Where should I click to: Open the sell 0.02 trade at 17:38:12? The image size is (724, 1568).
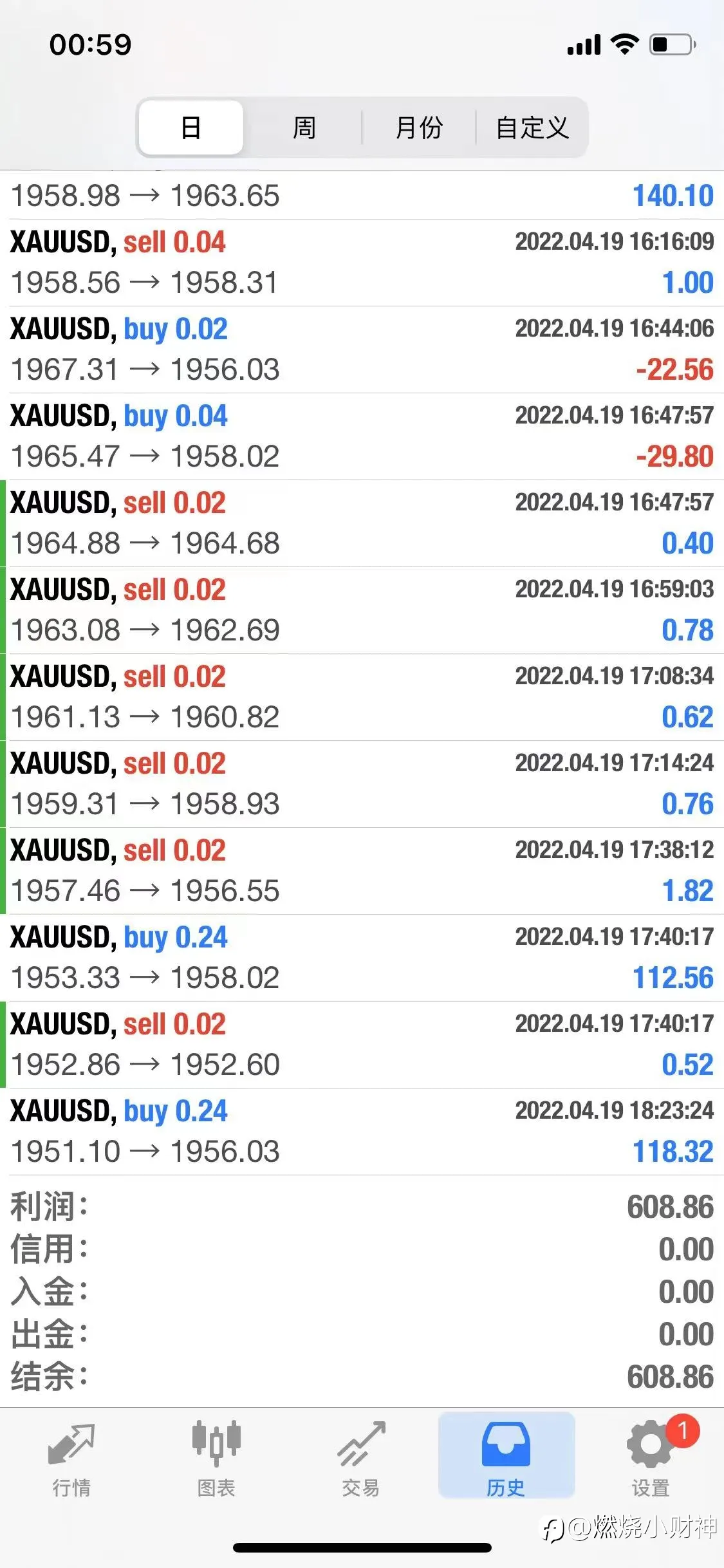[362, 871]
